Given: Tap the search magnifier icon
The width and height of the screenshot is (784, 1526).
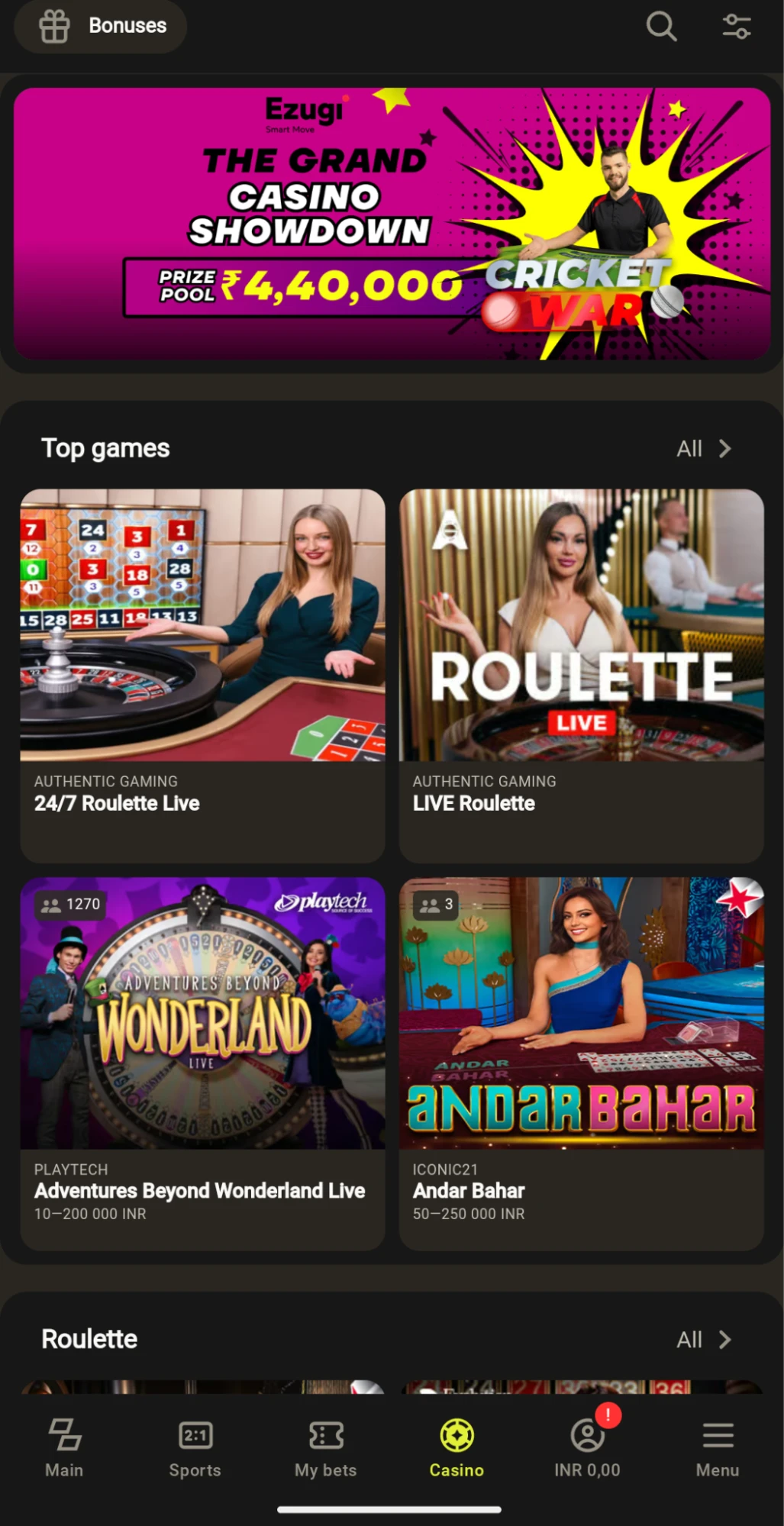Looking at the screenshot, I should tap(661, 26).
